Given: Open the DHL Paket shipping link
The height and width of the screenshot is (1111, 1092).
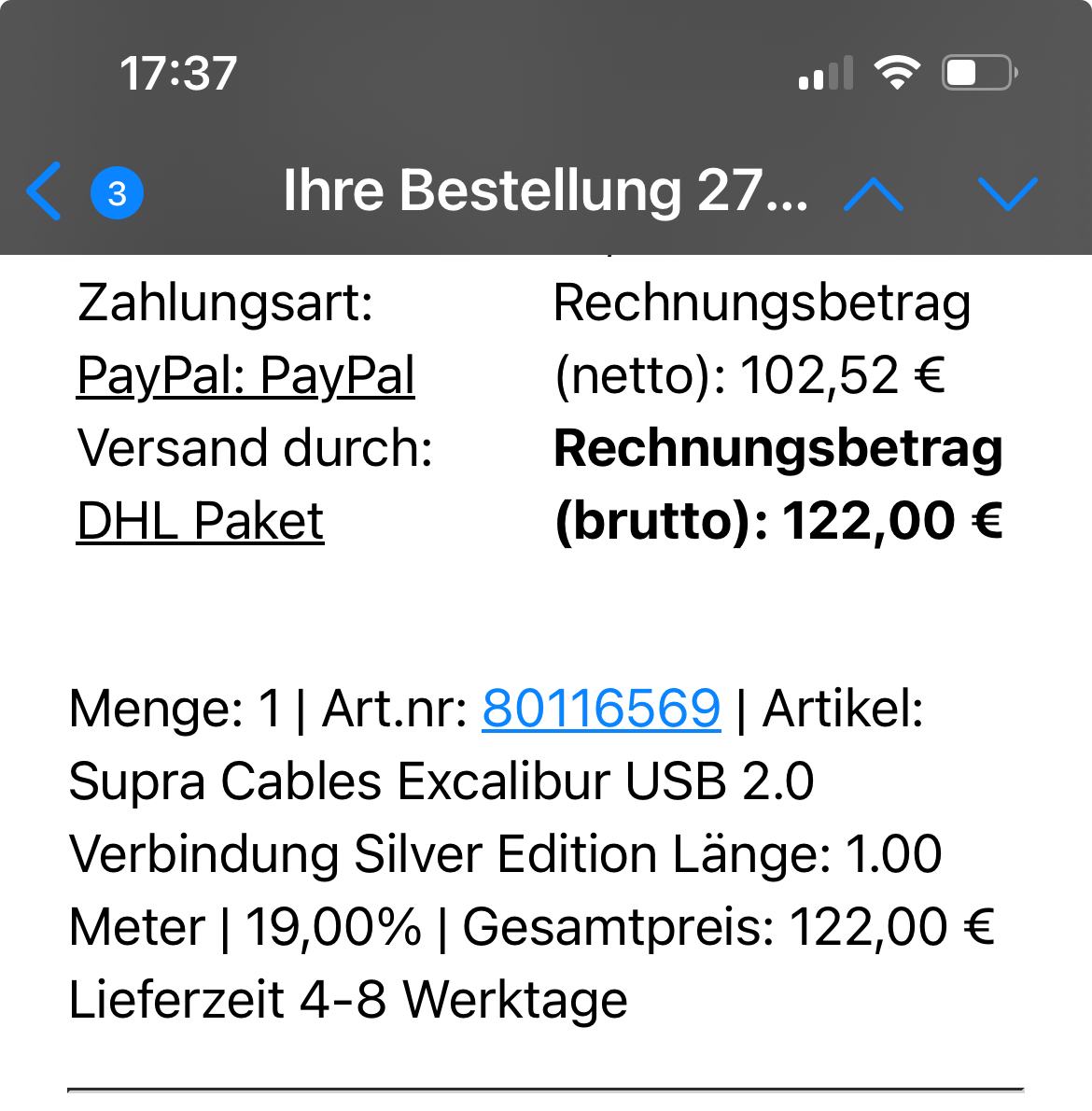Looking at the screenshot, I should tap(200, 521).
